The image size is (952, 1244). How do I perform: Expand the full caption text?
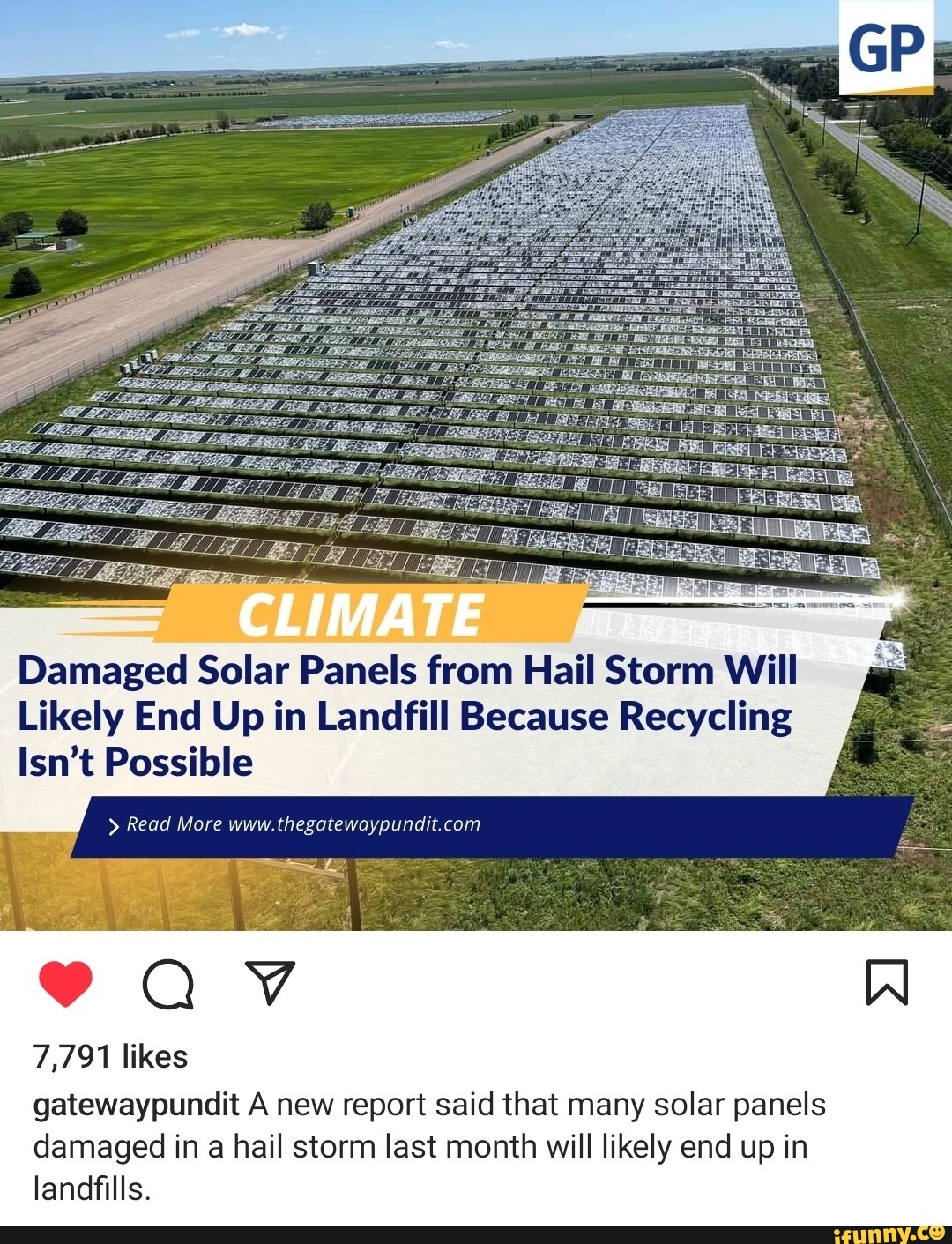(423, 1145)
